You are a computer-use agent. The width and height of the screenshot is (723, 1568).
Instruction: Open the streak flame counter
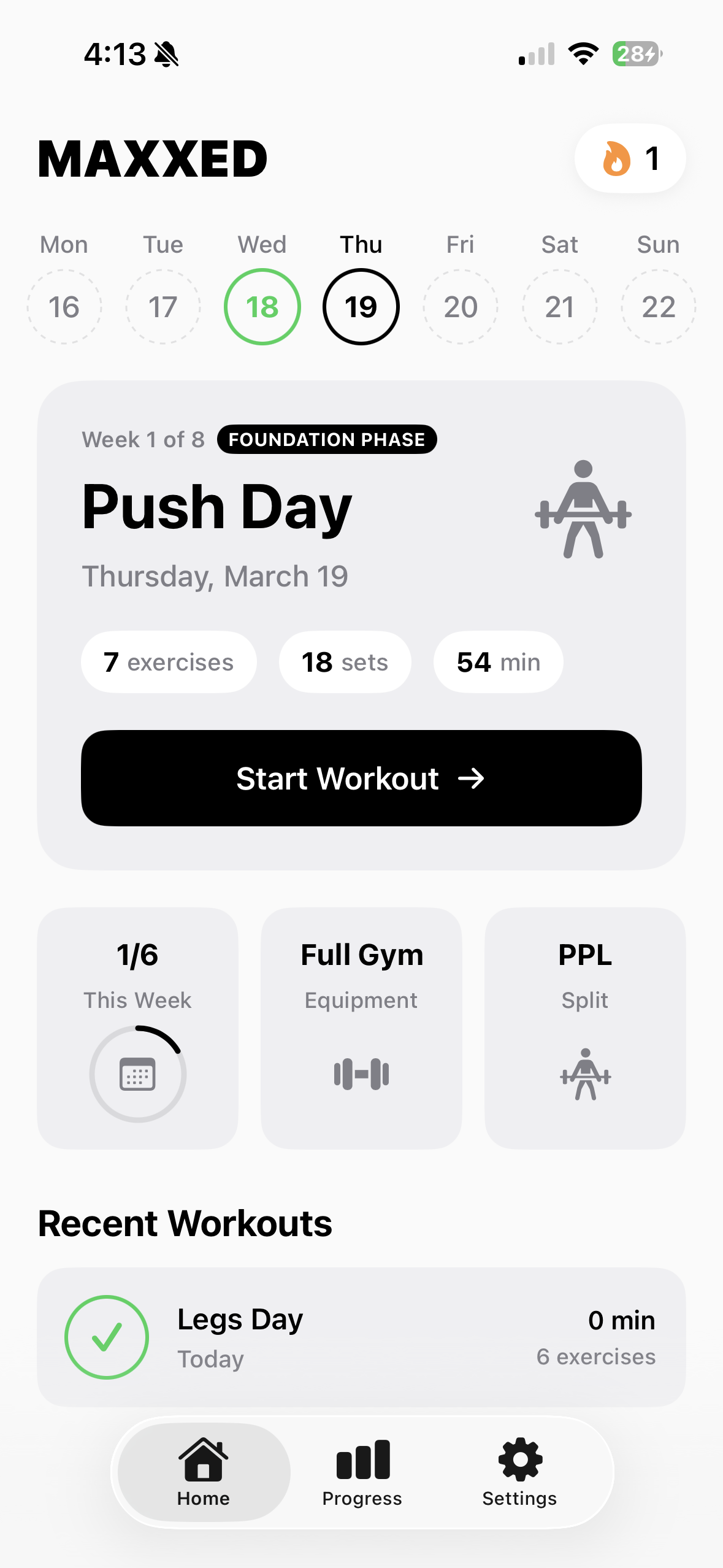[x=630, y=159]
